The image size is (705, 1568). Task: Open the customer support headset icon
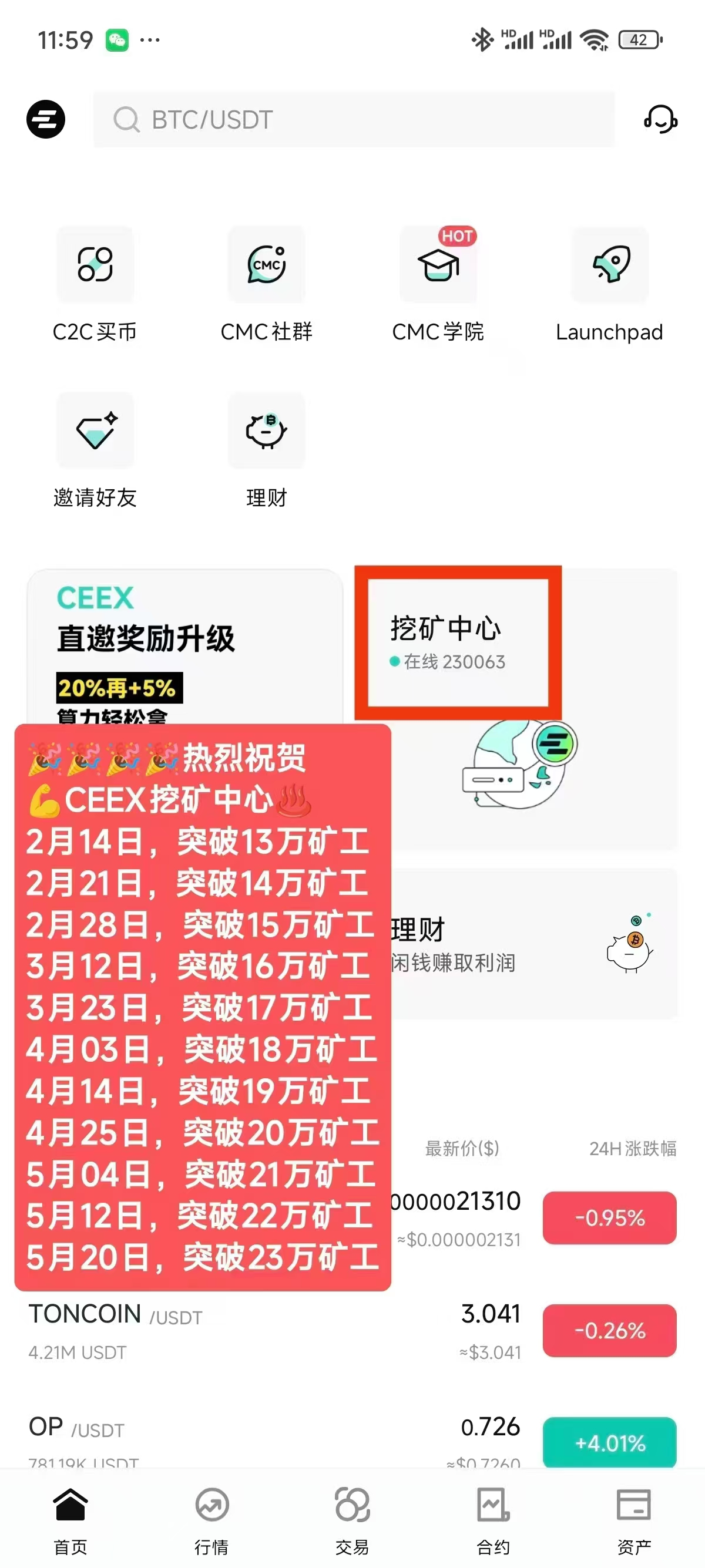pyautogui.click(x=660, y=119)
